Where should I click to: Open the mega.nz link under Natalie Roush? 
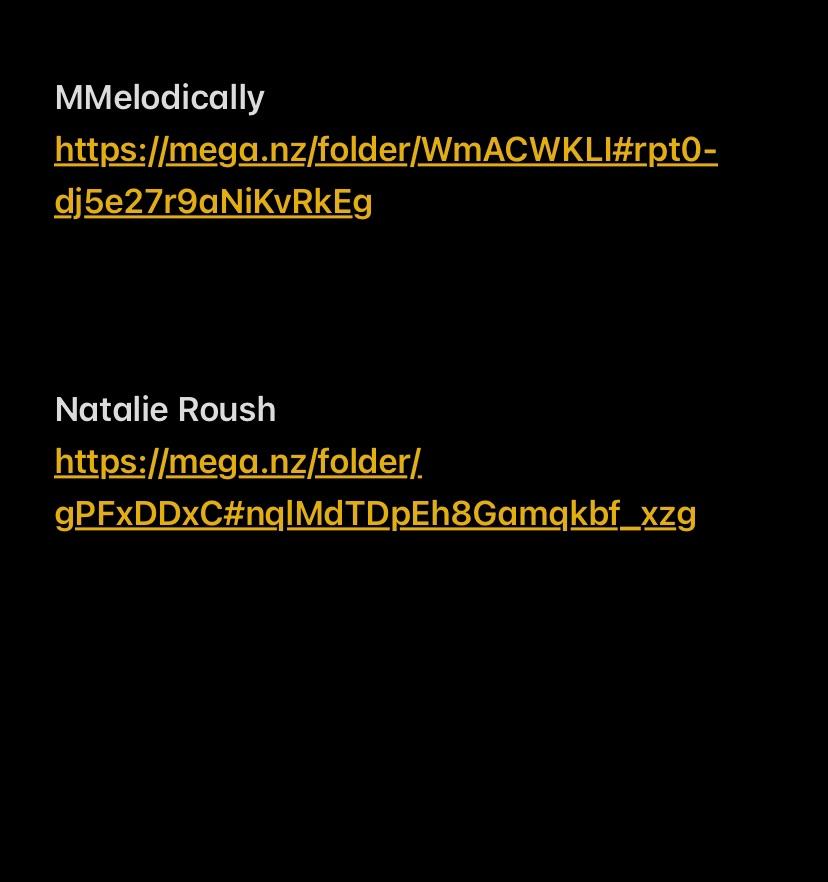(375, 488)
